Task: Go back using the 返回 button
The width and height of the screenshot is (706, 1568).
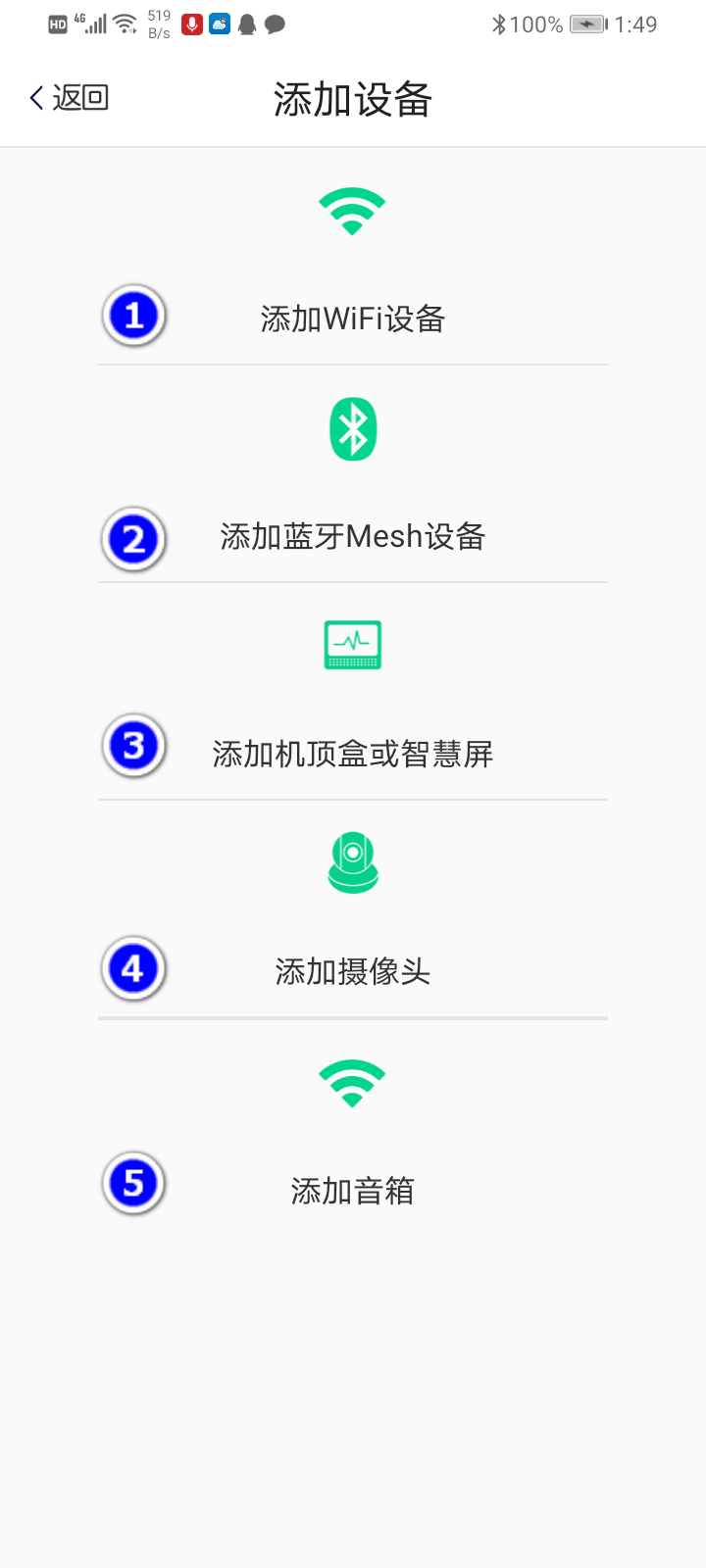Action: pos(69,98)
